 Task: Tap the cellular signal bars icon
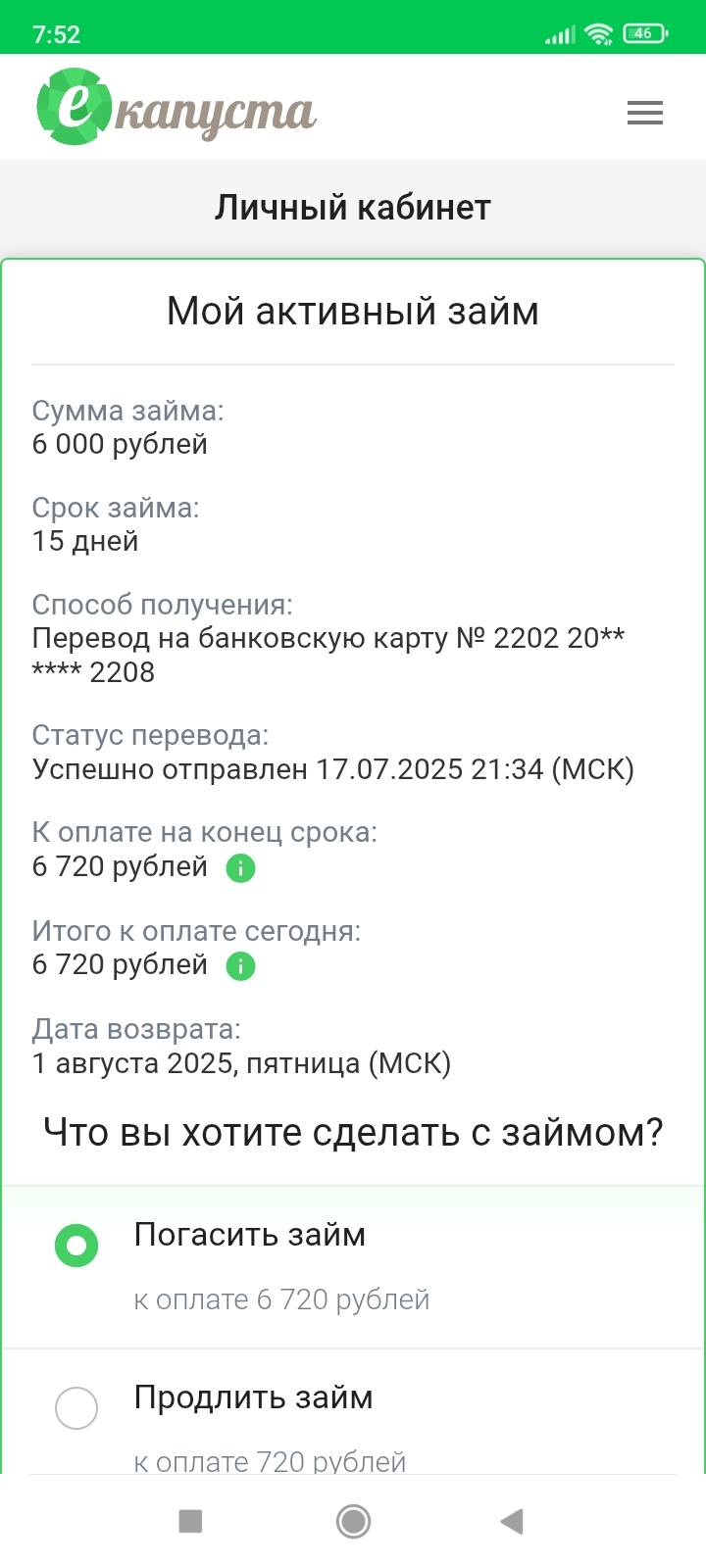561,32
